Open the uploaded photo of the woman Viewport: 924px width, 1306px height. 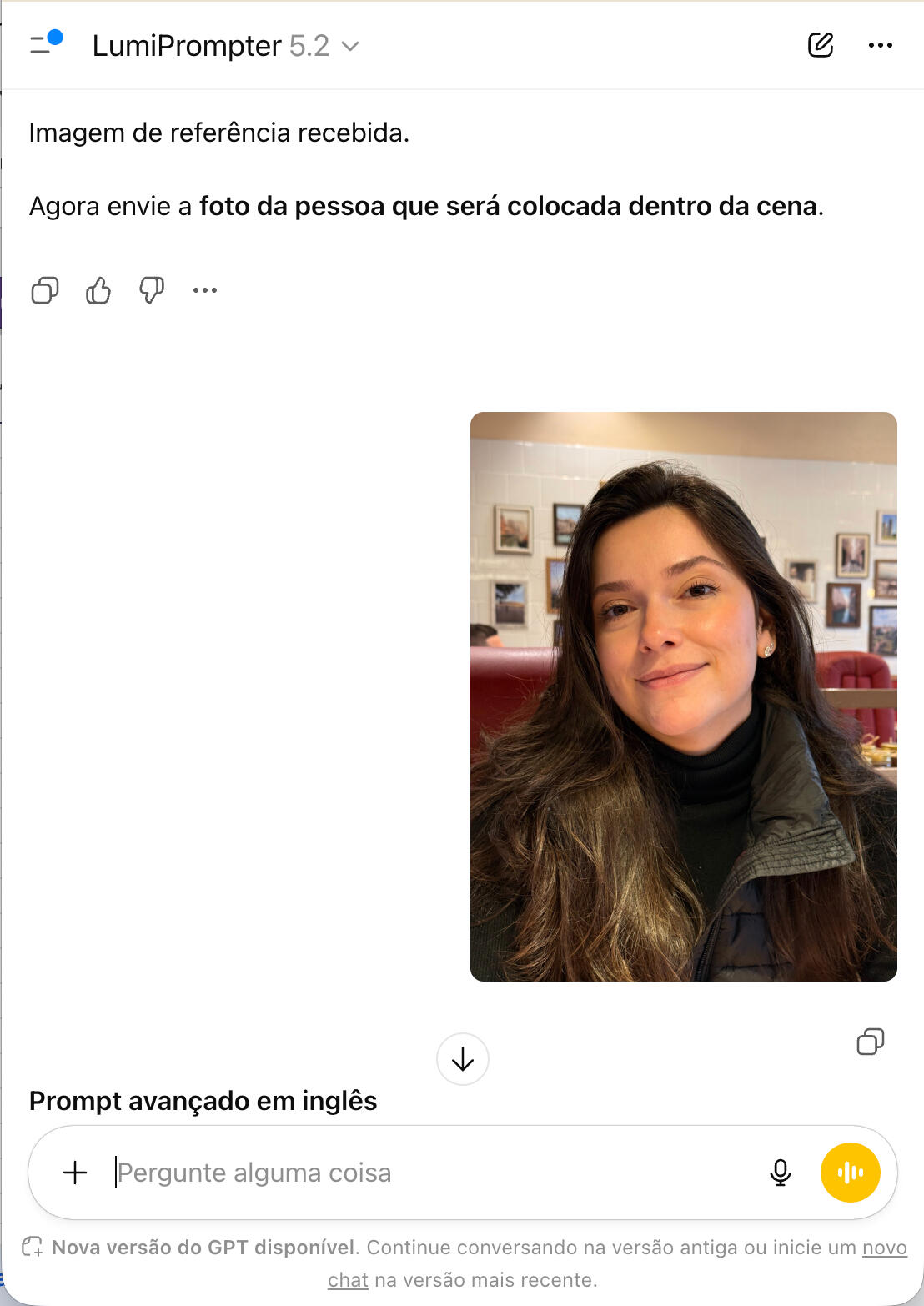(x=683, y=696)
